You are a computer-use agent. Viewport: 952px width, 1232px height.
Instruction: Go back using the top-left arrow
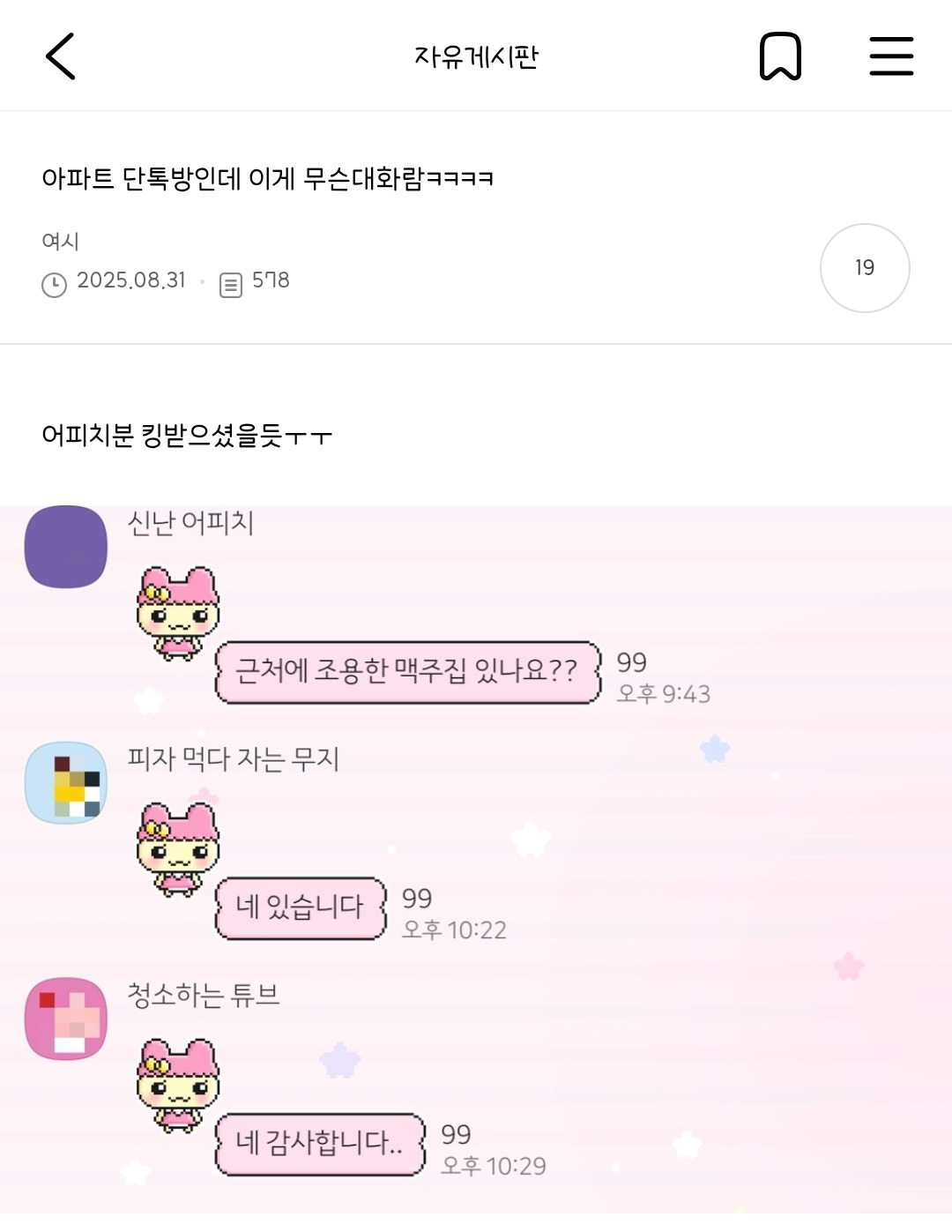(x=60, y=56)
